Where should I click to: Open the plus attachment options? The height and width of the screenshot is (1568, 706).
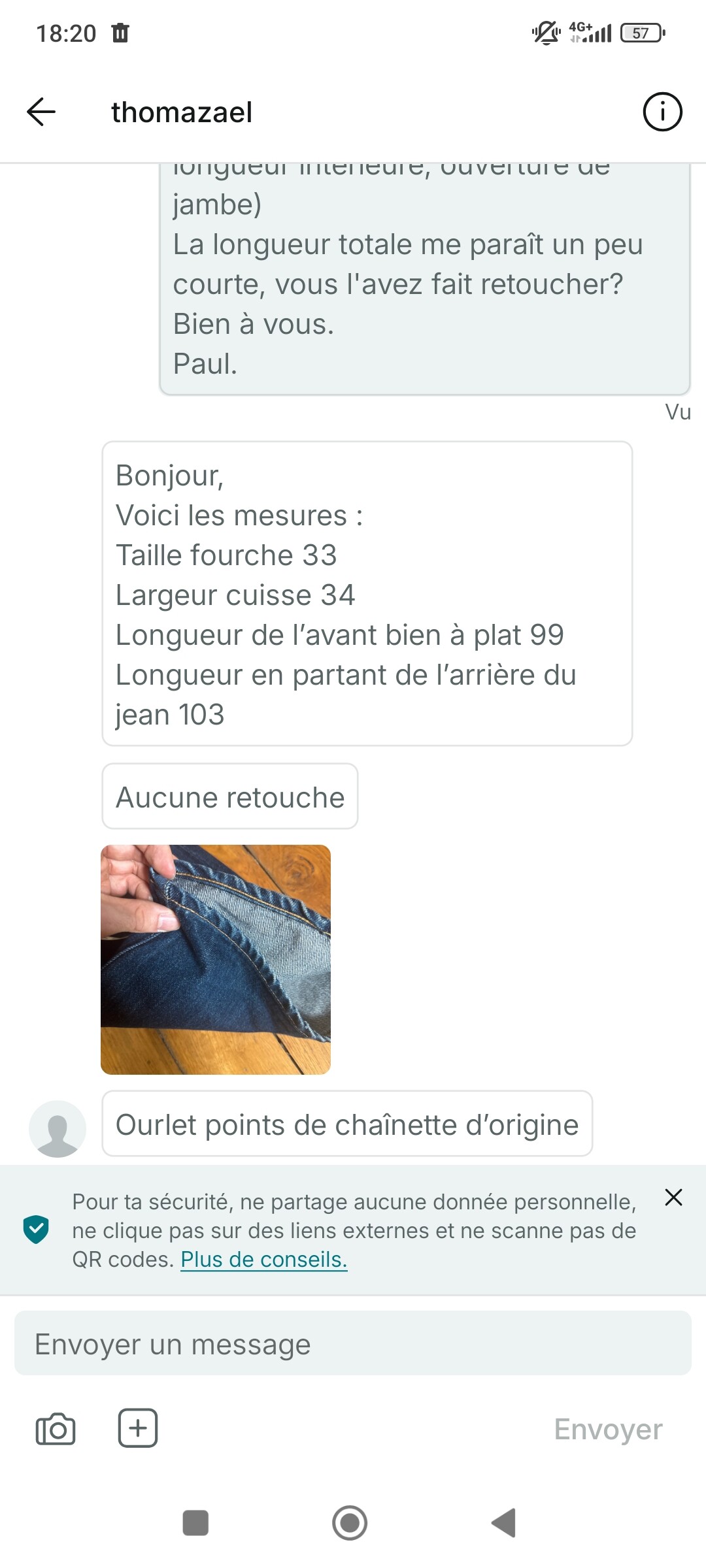[x=138, y=1428]
